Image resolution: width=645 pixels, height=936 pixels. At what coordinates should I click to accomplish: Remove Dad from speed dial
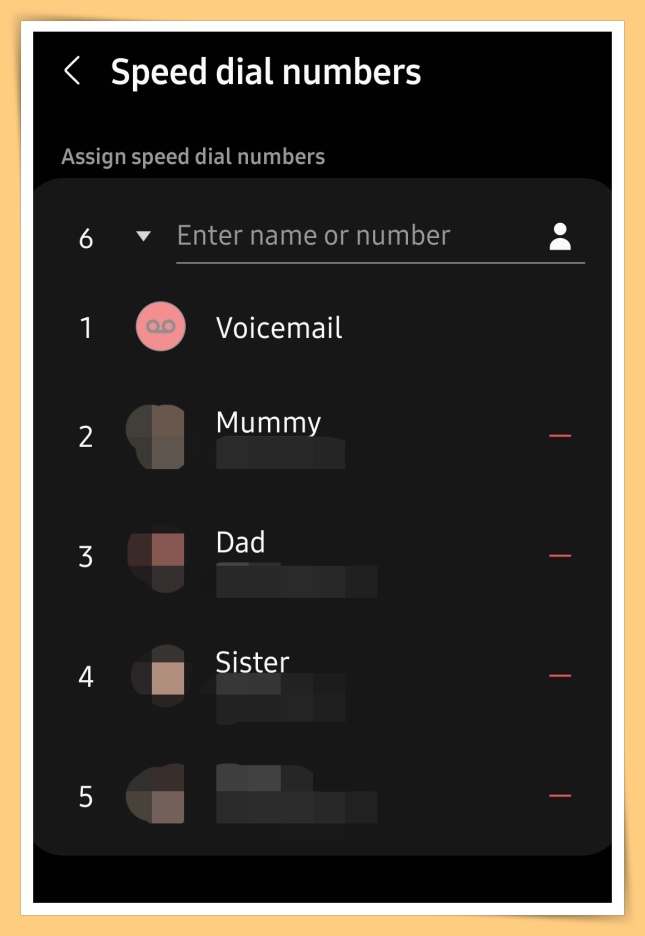(x=560, y=556)
